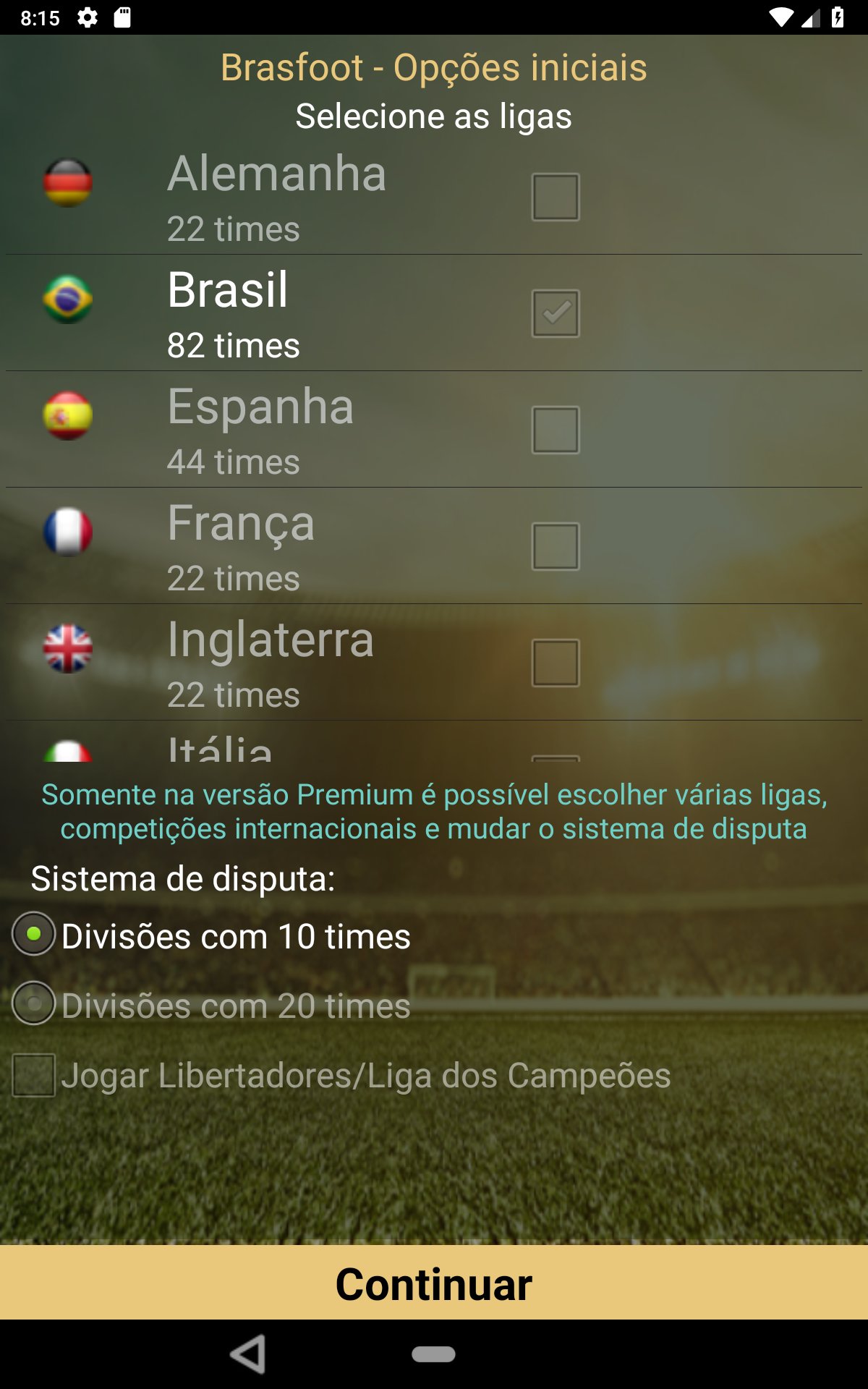Screen dimensions: 868x1389
Task: Select 'Divisões com 20 times' radio button
Action: [33, 1004]
